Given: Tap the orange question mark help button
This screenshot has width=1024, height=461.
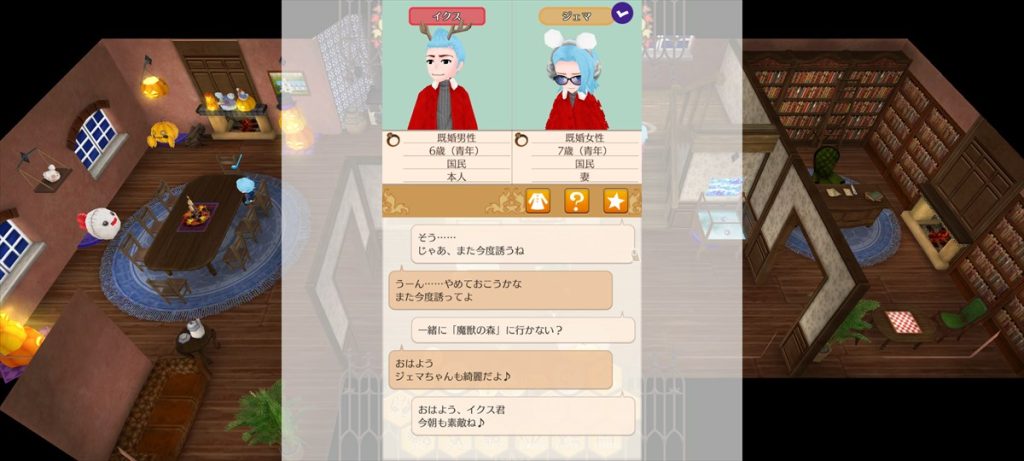Looking at the screenshot, I should point(576,201).
